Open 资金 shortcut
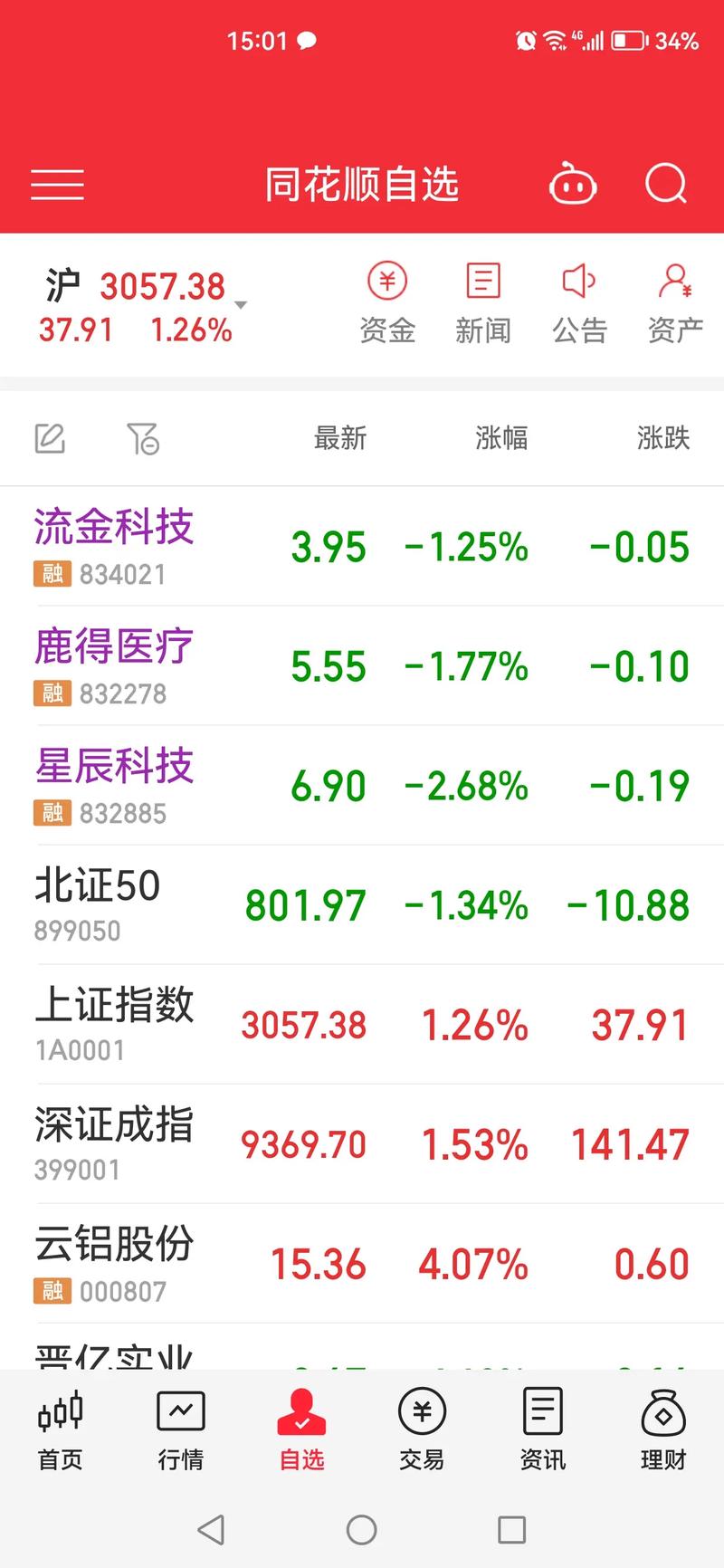 (x=387, y=303)
